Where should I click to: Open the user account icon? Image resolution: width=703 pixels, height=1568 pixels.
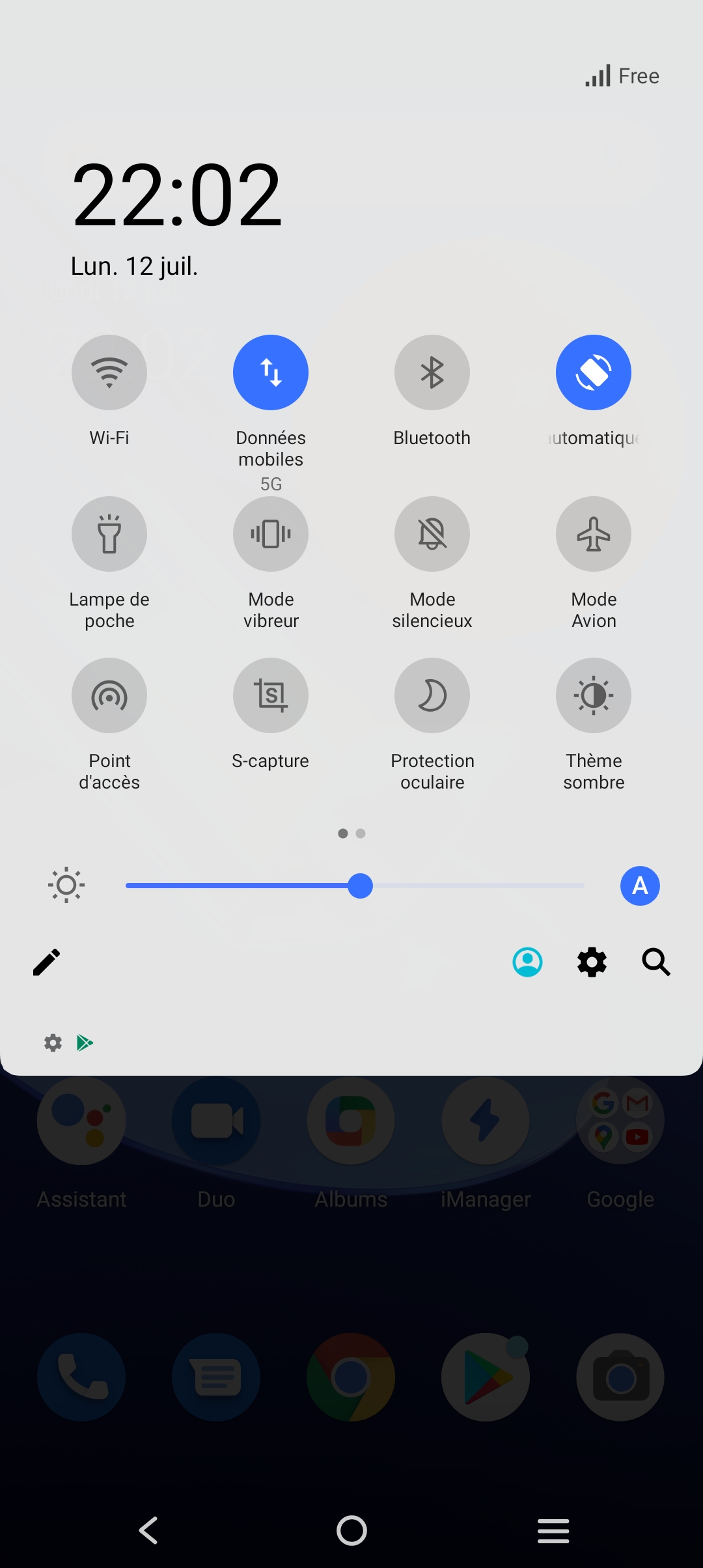pyautogui.click(x=527, y=962)
